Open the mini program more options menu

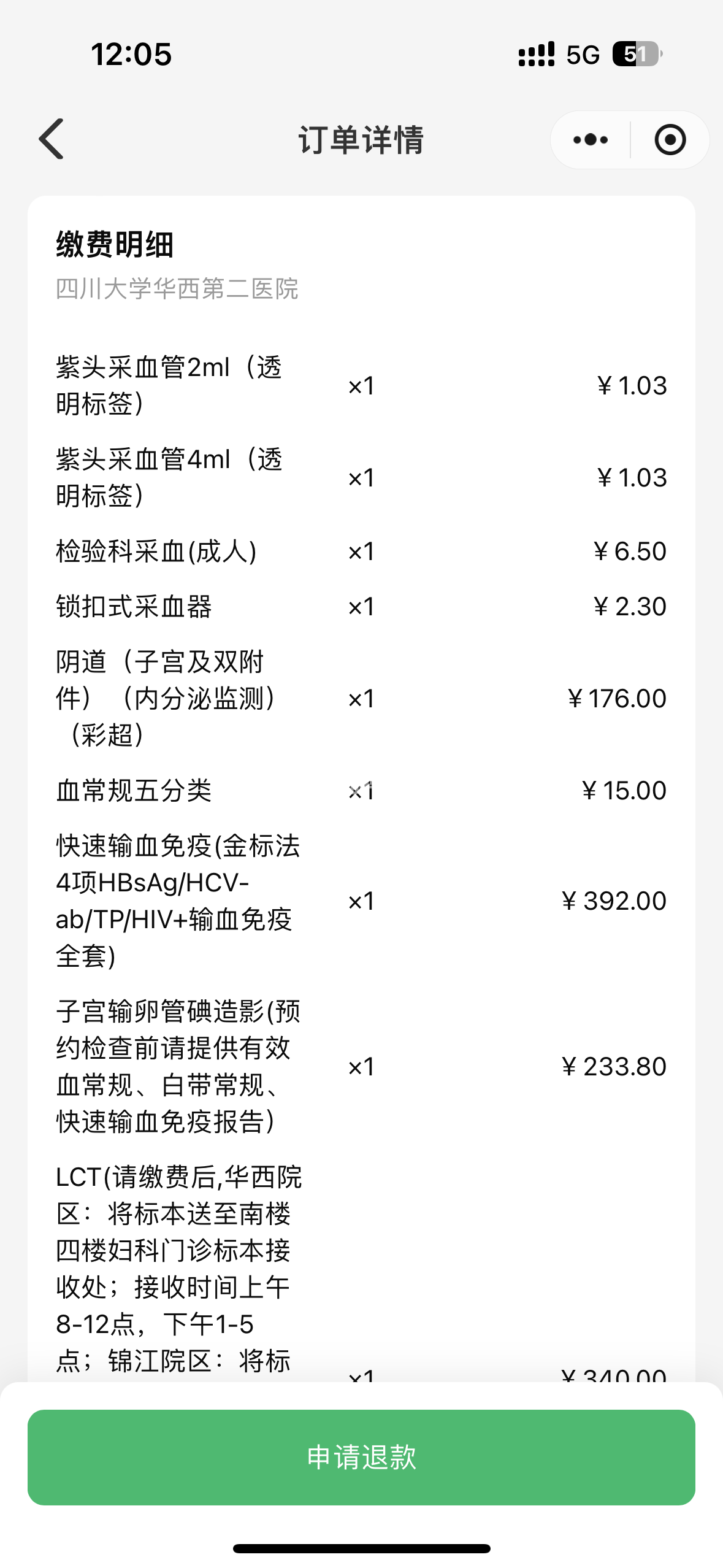(x=590, y=140)
